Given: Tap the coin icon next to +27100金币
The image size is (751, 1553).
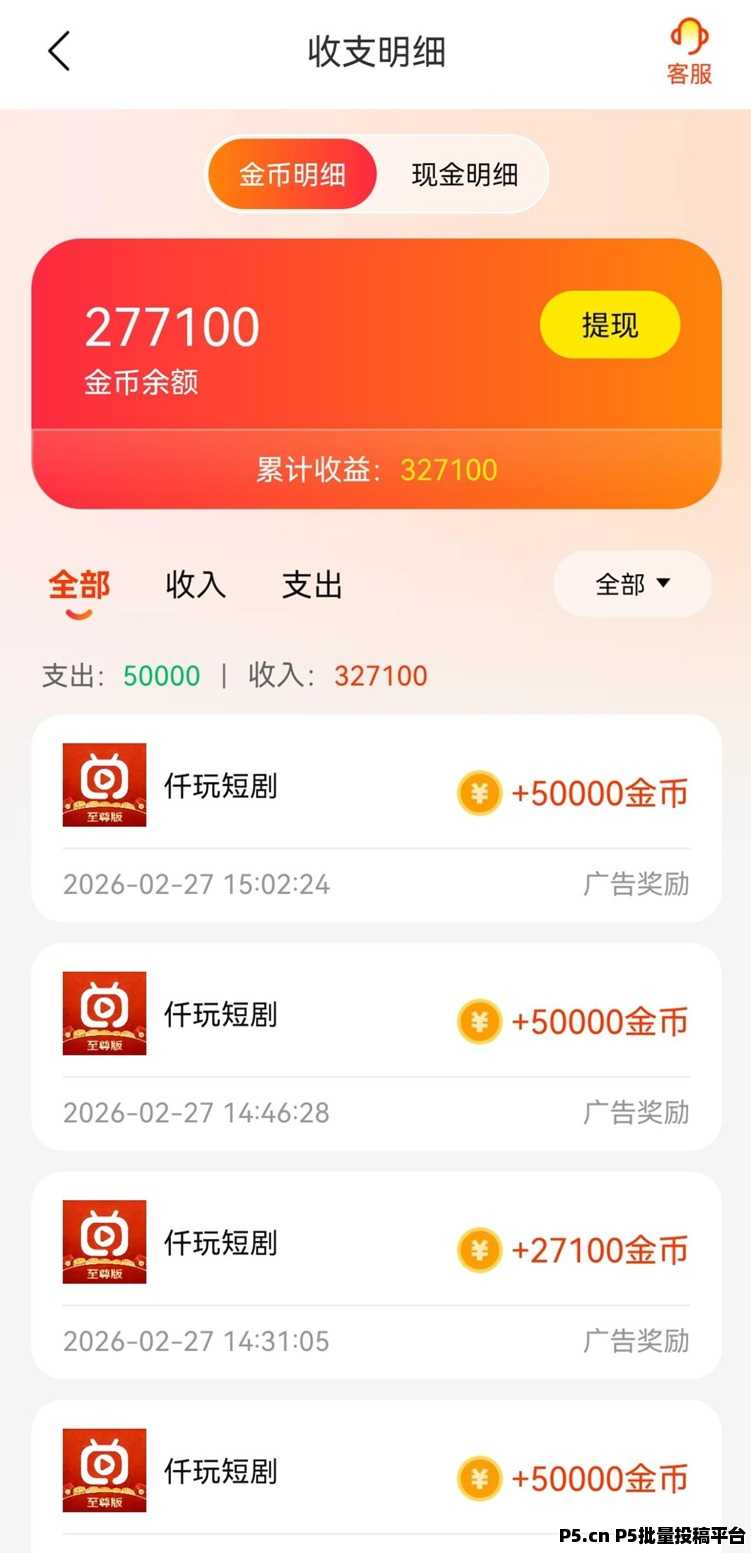Looking at the screenshot, I should tap(480, 1249).
